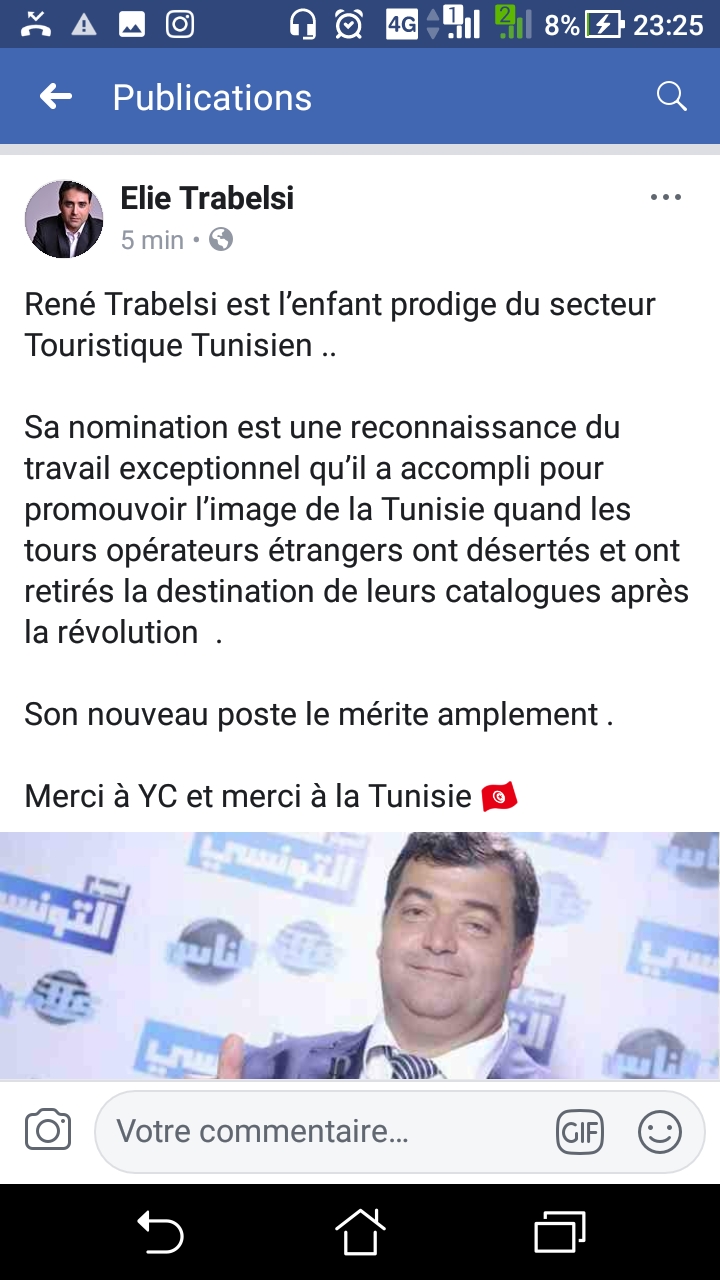The height and width of the screenshot is (1280, 720).
Task: View the post's attached photo
Action: [x=360, y=955]
